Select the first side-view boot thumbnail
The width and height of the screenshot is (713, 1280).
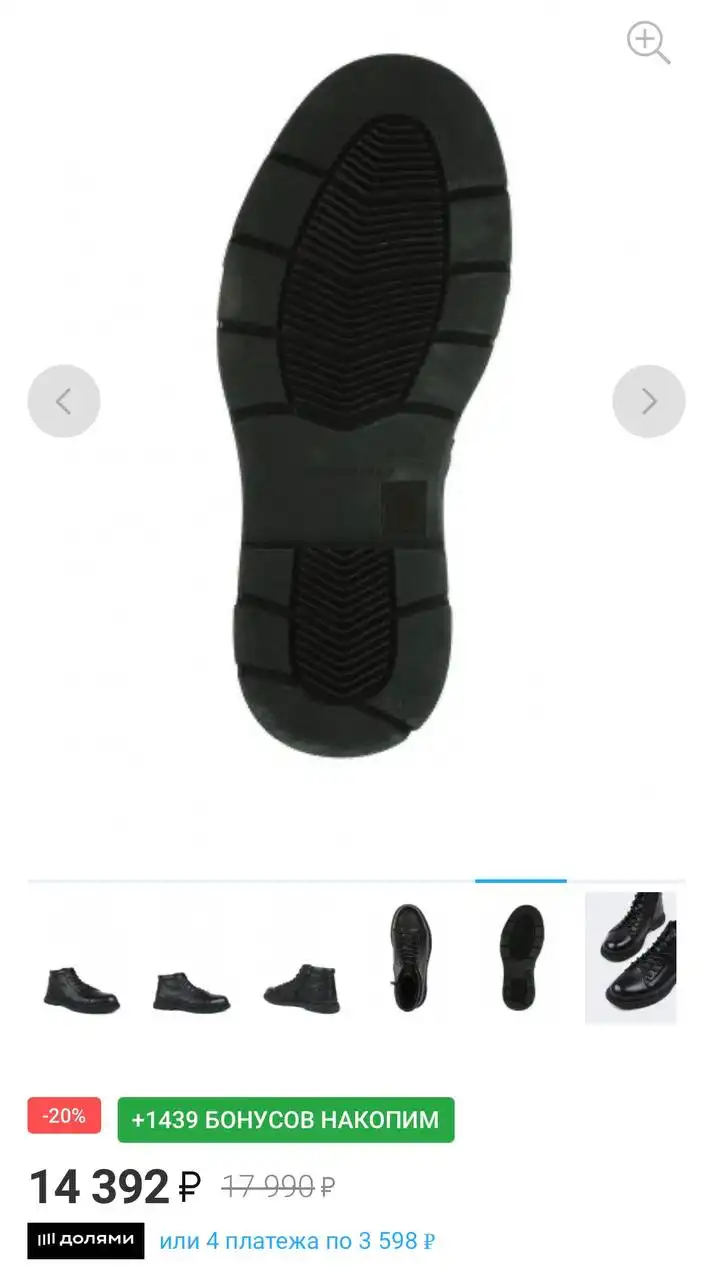(81, 988)
